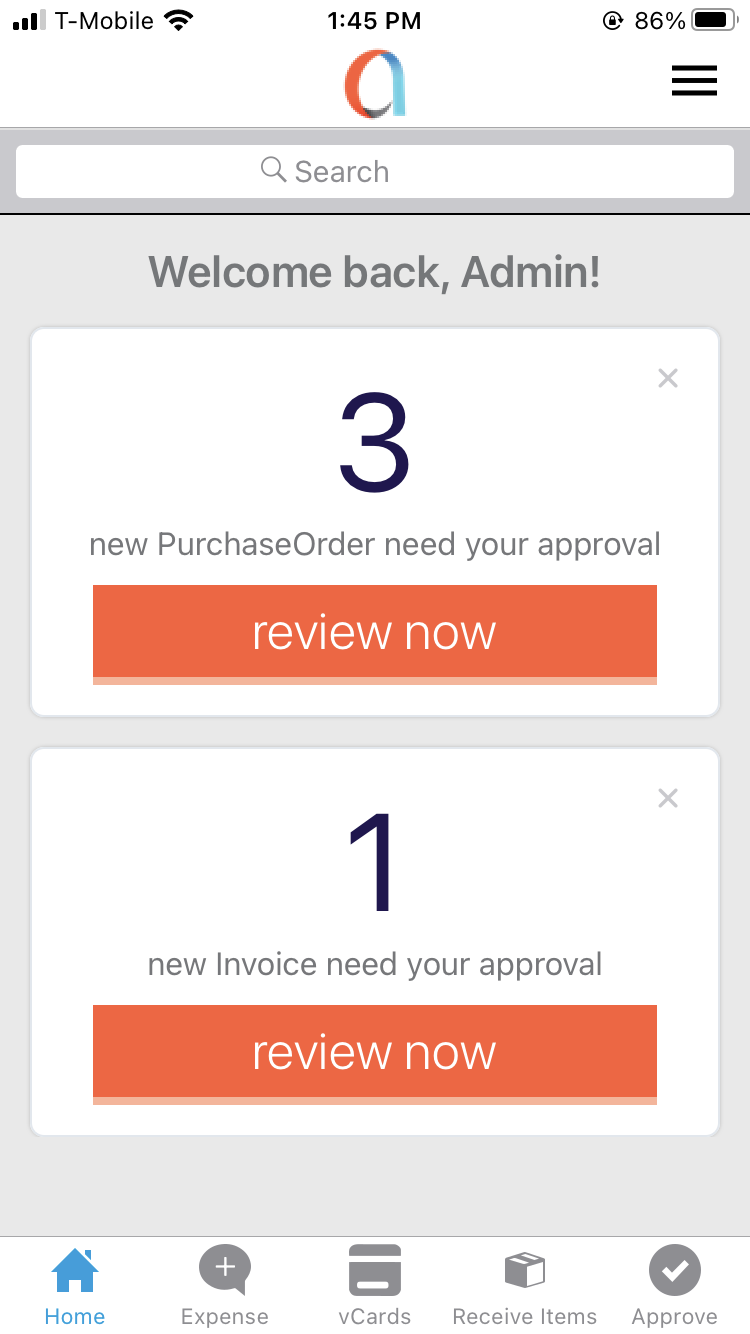Review now the Invoice approval
The image size is (750, 1334).
[375, 1053]
